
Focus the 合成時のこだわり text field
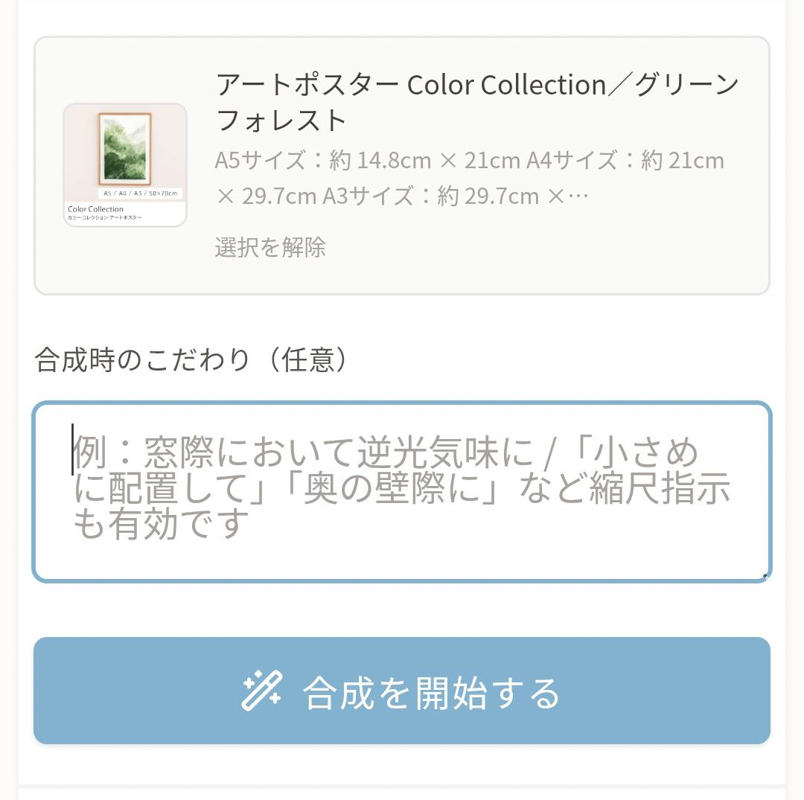click(x=401, y=492)
